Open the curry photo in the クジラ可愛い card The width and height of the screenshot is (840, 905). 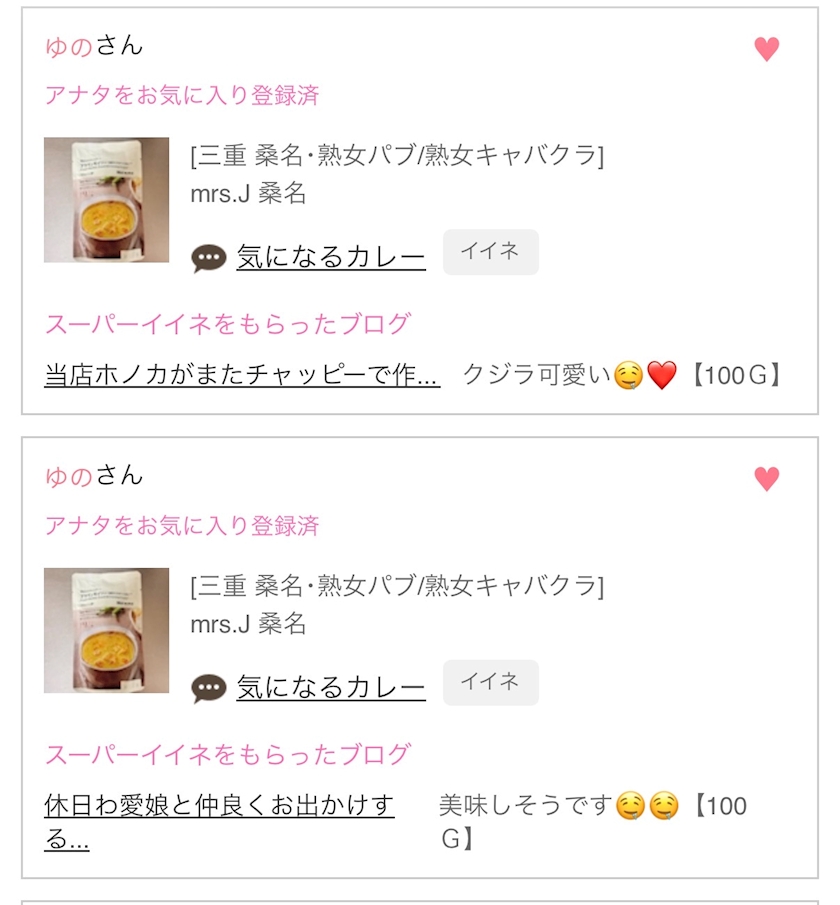tap(107, 200)
